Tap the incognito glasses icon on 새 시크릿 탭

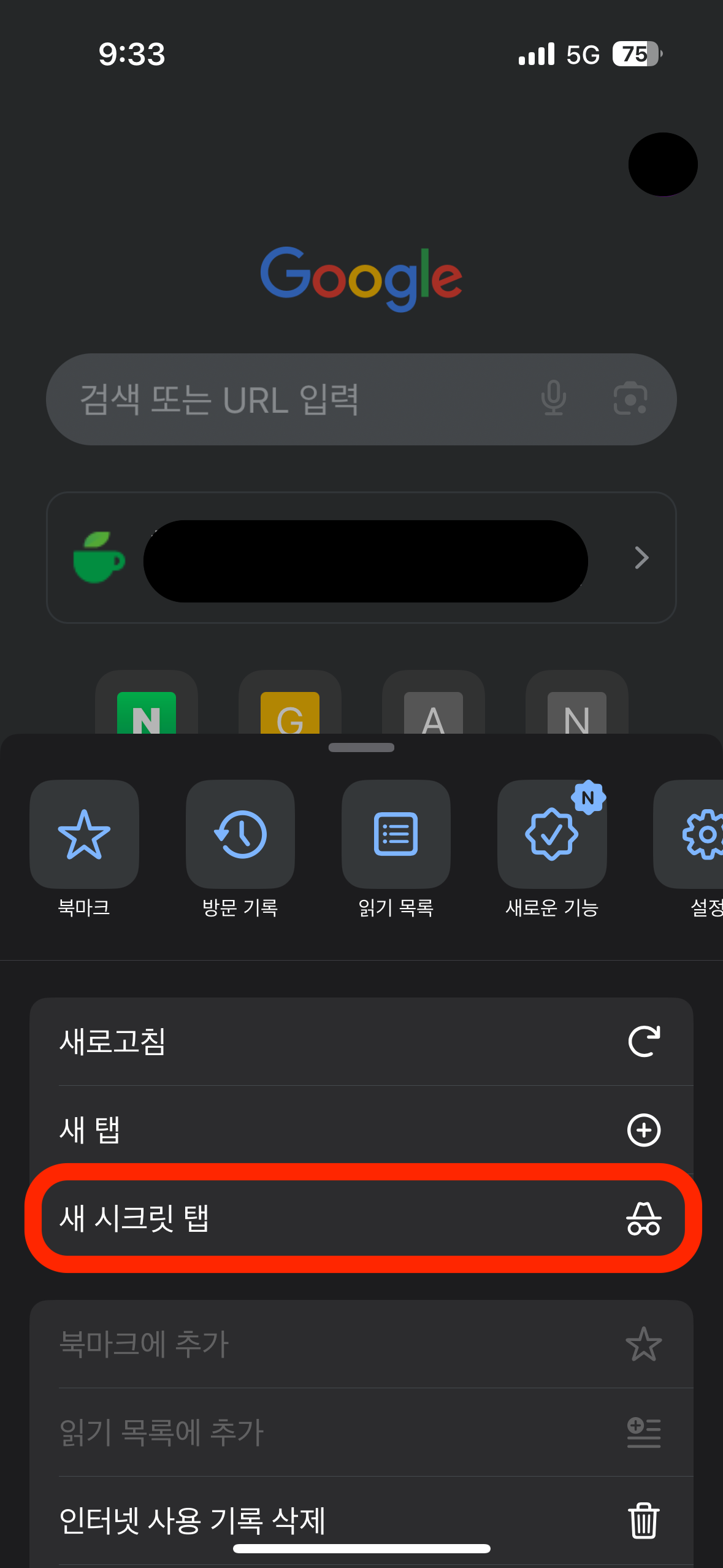click(x=645, y=1218)
